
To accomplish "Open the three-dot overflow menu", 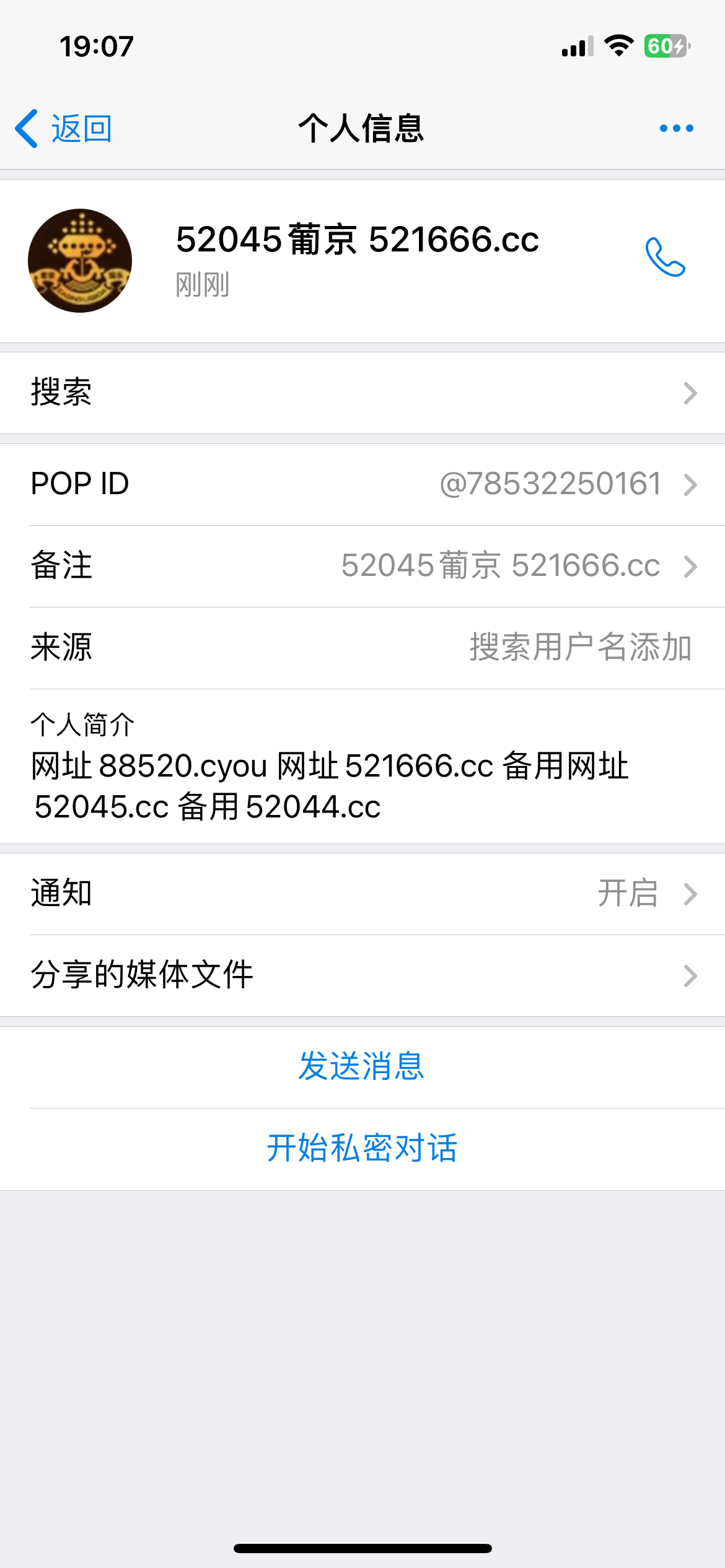I will pyautogui.click(x=676, y=128).
